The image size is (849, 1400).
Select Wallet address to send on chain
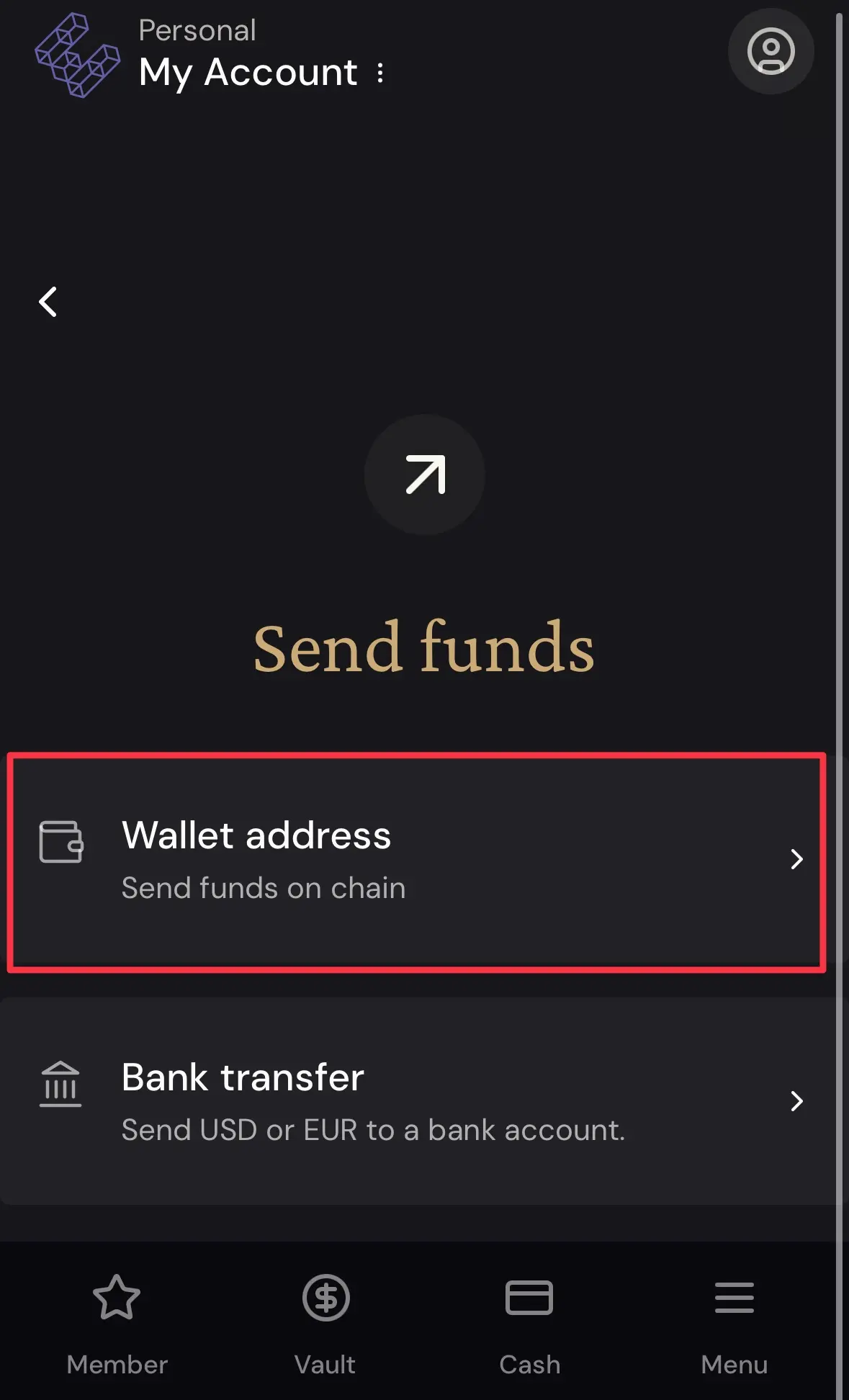click(x=416, y=861)
